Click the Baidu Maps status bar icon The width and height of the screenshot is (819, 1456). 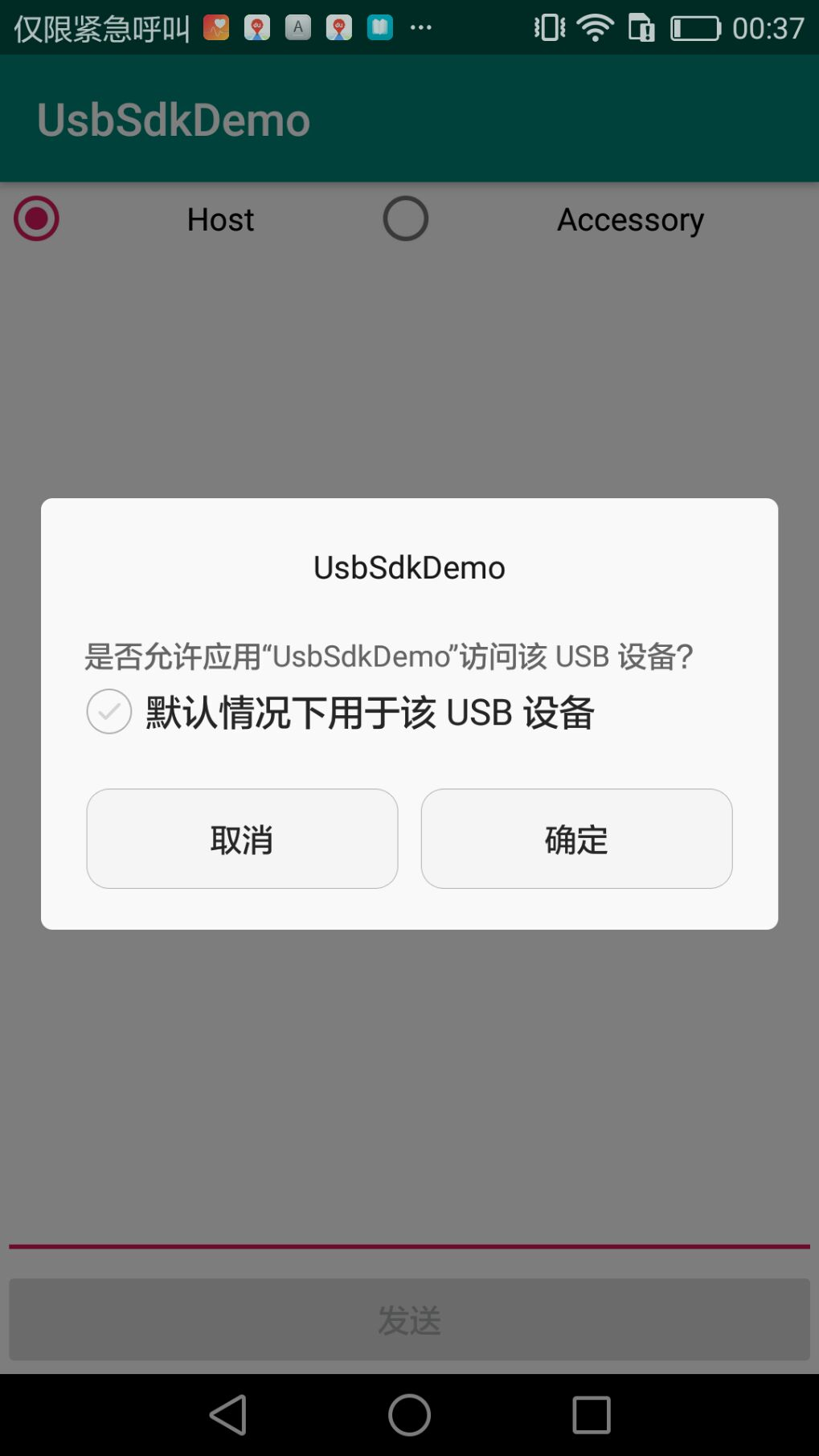256,27
